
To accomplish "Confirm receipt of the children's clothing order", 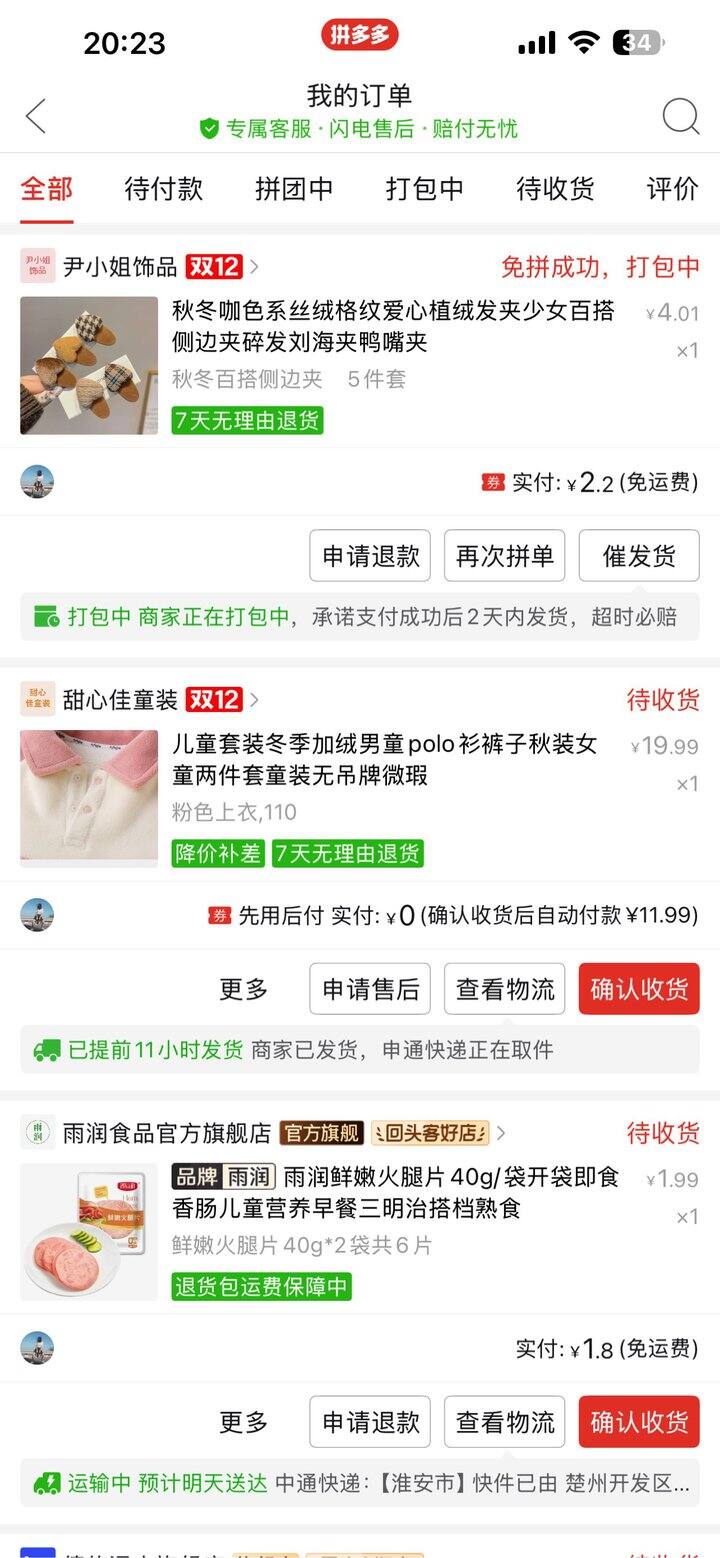I will coord(638,989).
